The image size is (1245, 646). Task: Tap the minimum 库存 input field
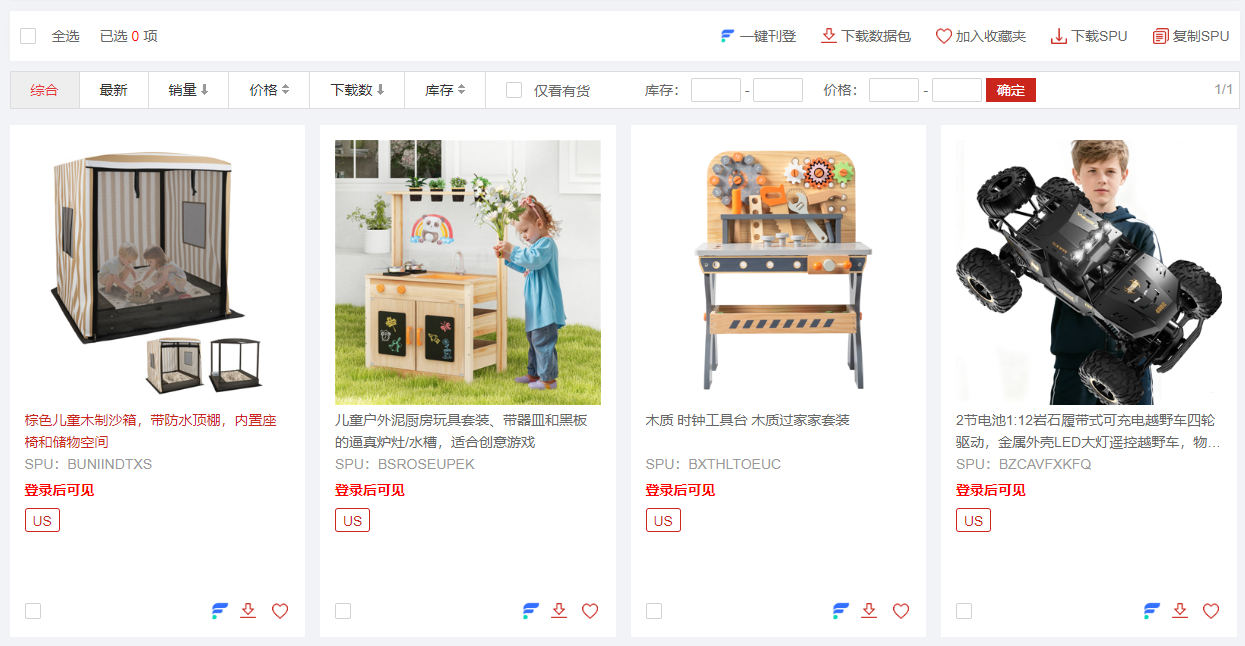pos(715,90)
